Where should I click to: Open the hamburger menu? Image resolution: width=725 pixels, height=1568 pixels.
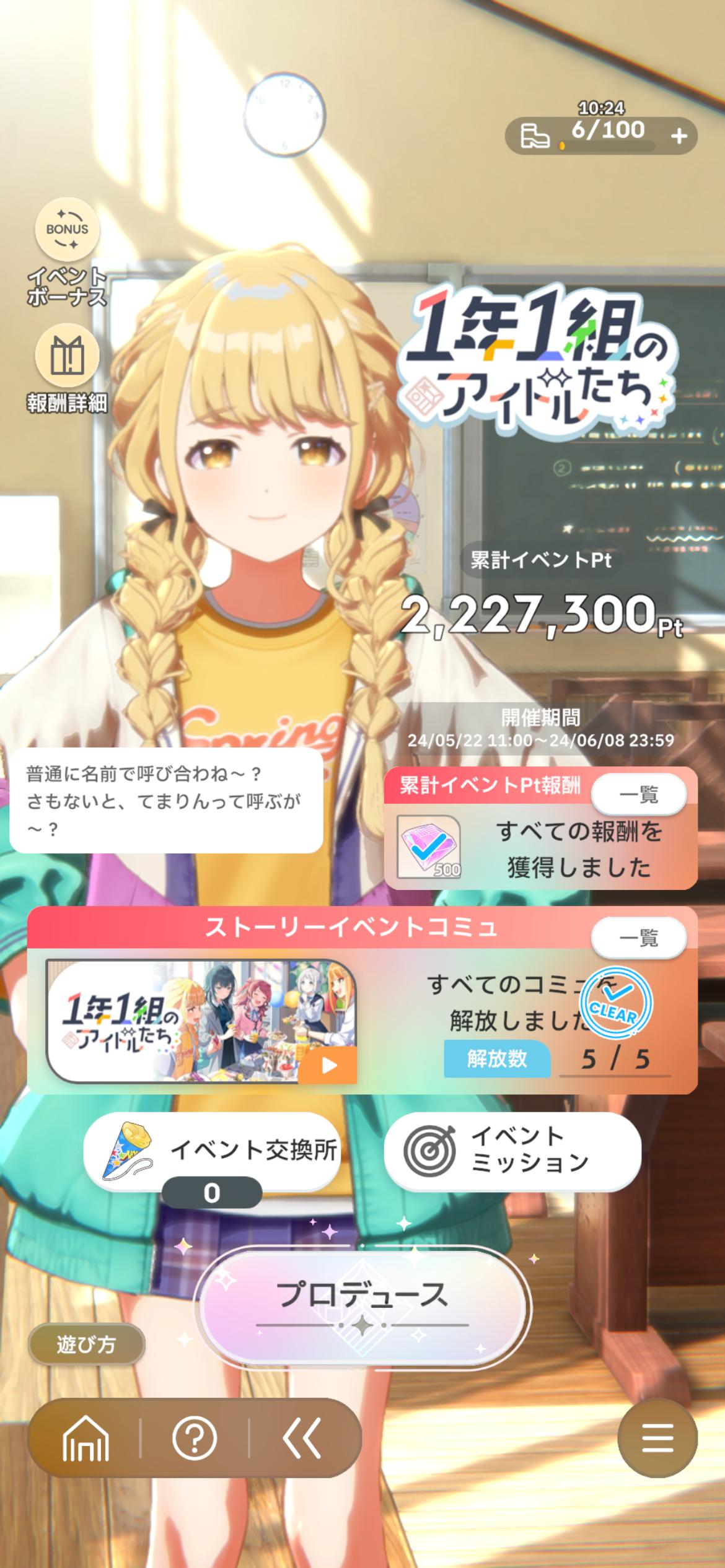657,1437
